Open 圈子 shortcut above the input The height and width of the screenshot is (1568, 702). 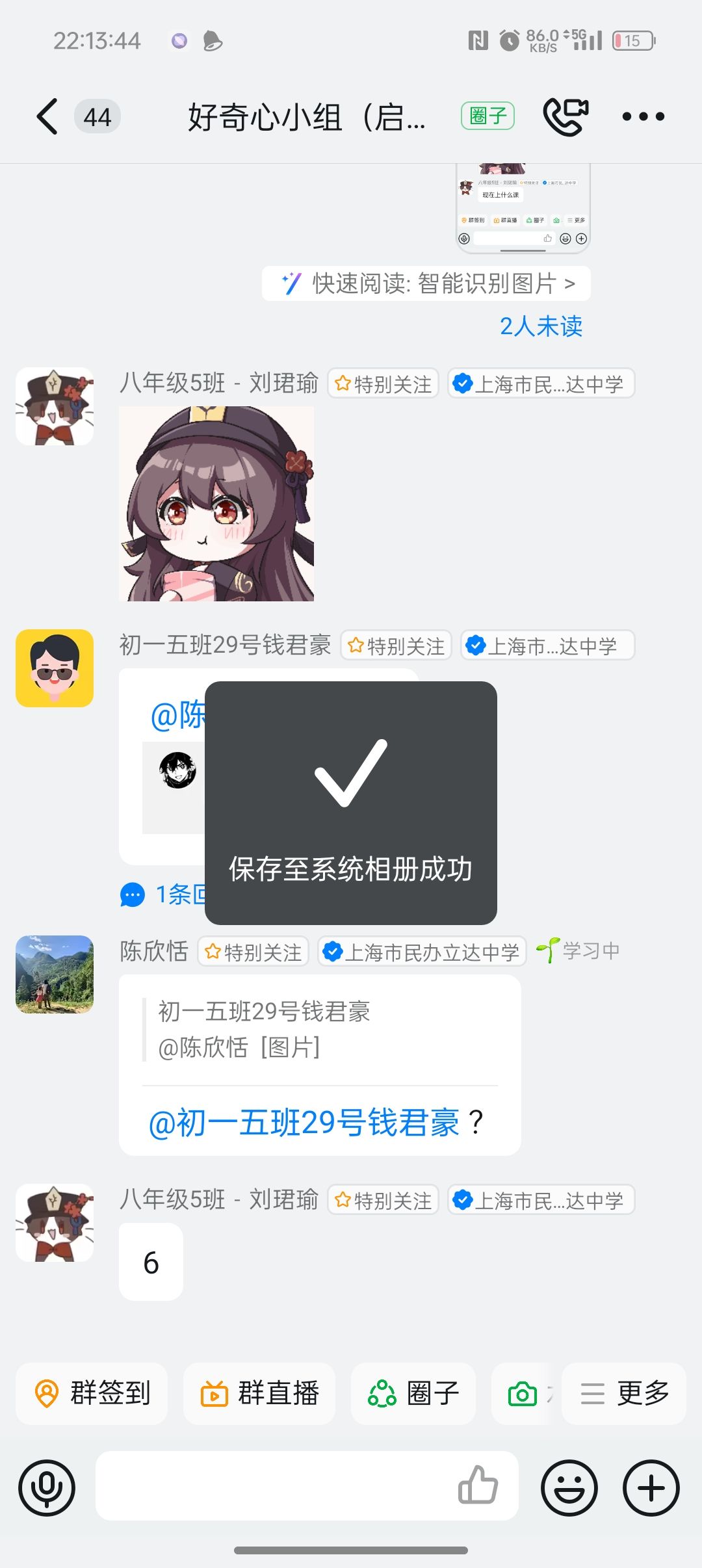click(413, 1393)
